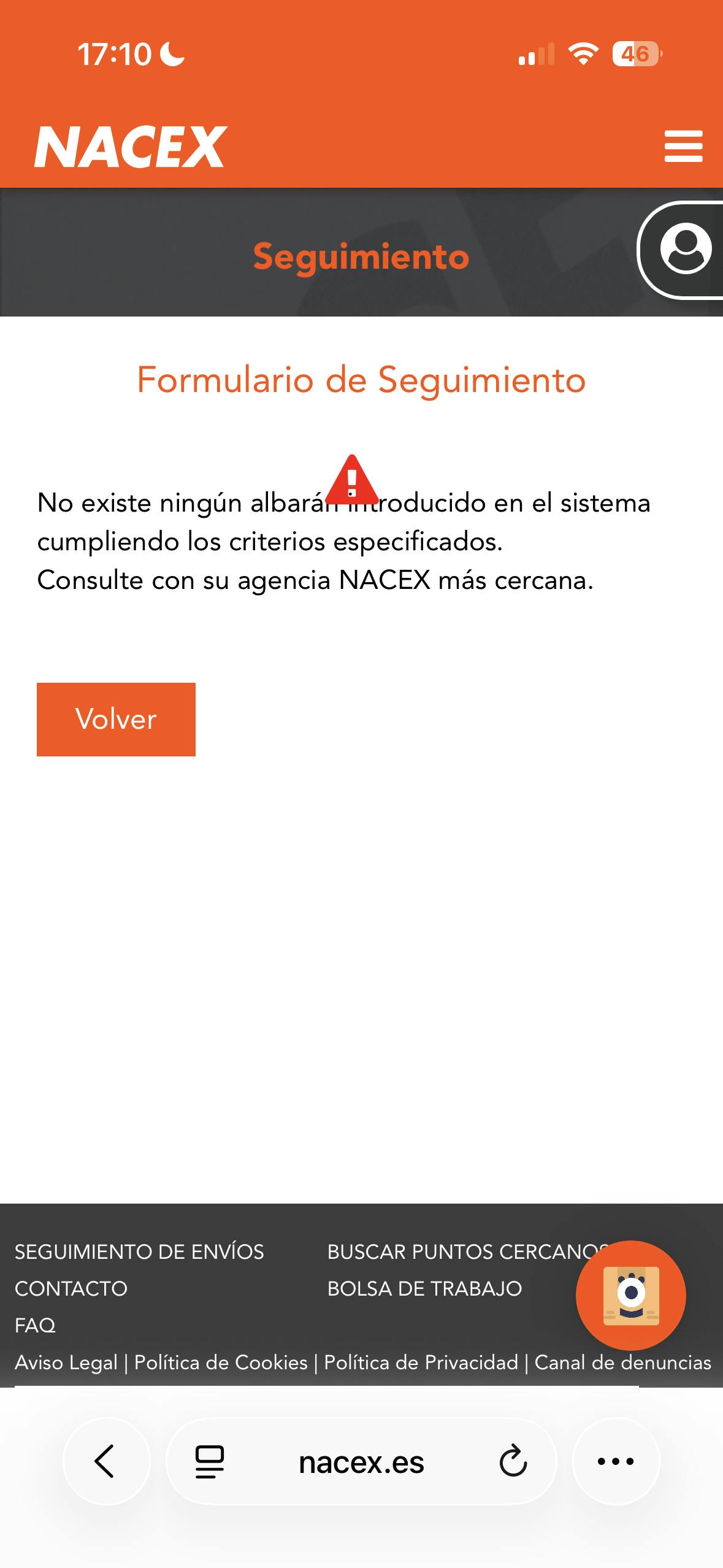View the Aviso Legal page
Image resolution: width=723 pixels, height=1568 pixels.
click(x=66, y=1362)
